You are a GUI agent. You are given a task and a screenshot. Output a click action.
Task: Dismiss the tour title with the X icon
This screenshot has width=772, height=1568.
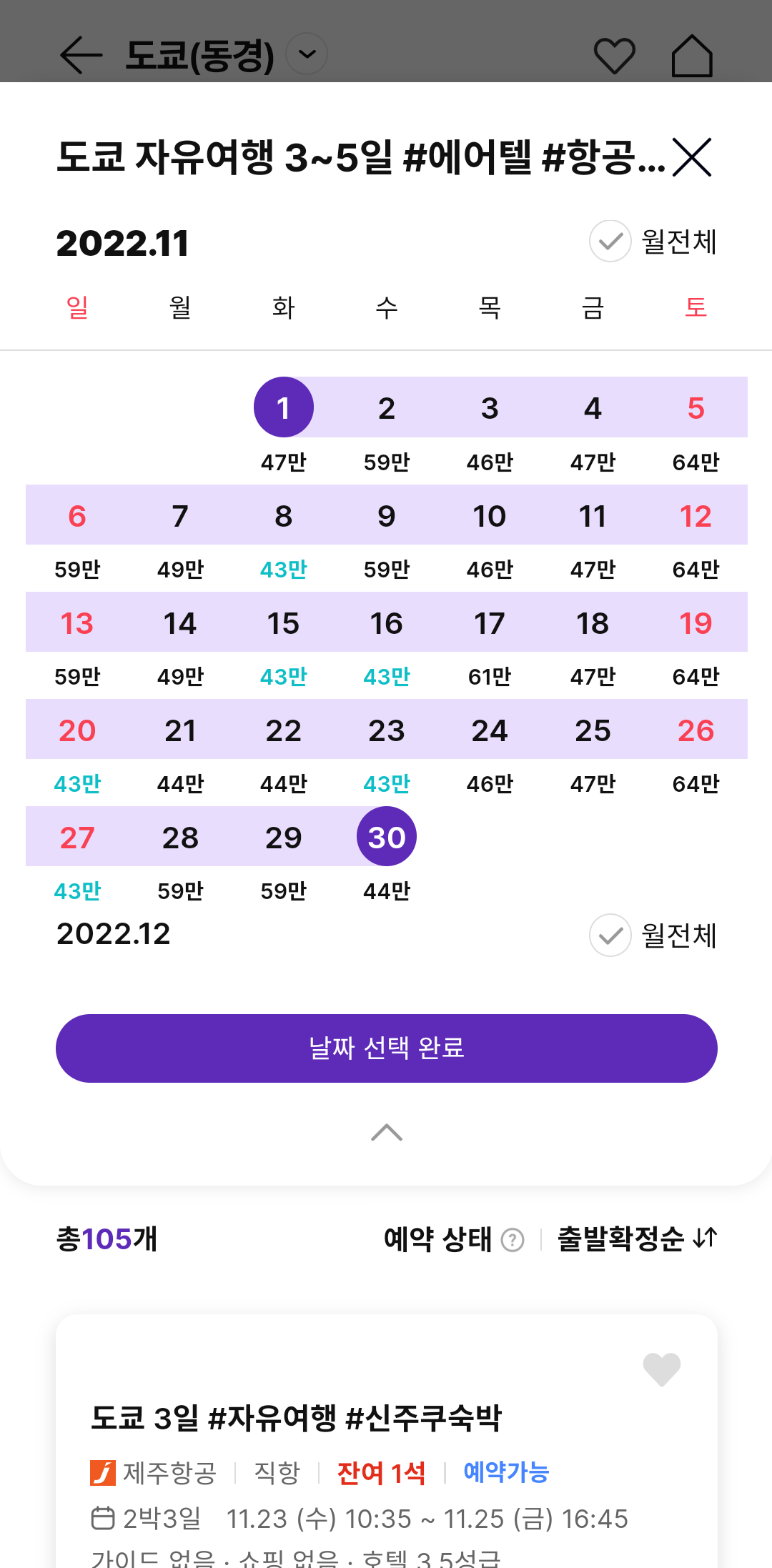click(x=692, y=159)
